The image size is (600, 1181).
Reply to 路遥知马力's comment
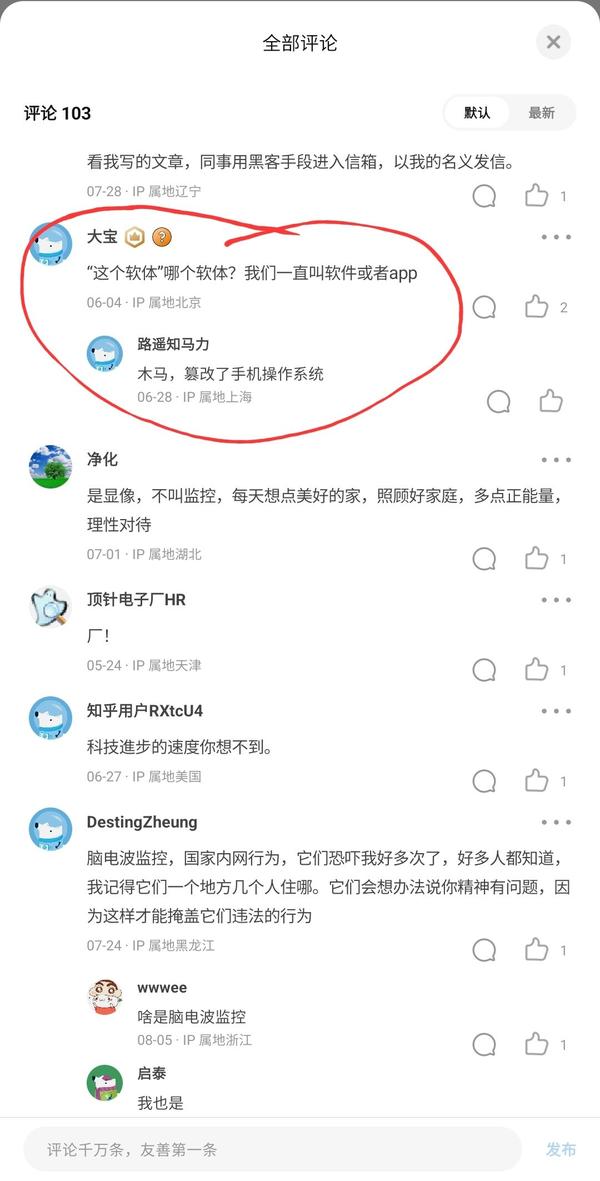pos(498,401)
